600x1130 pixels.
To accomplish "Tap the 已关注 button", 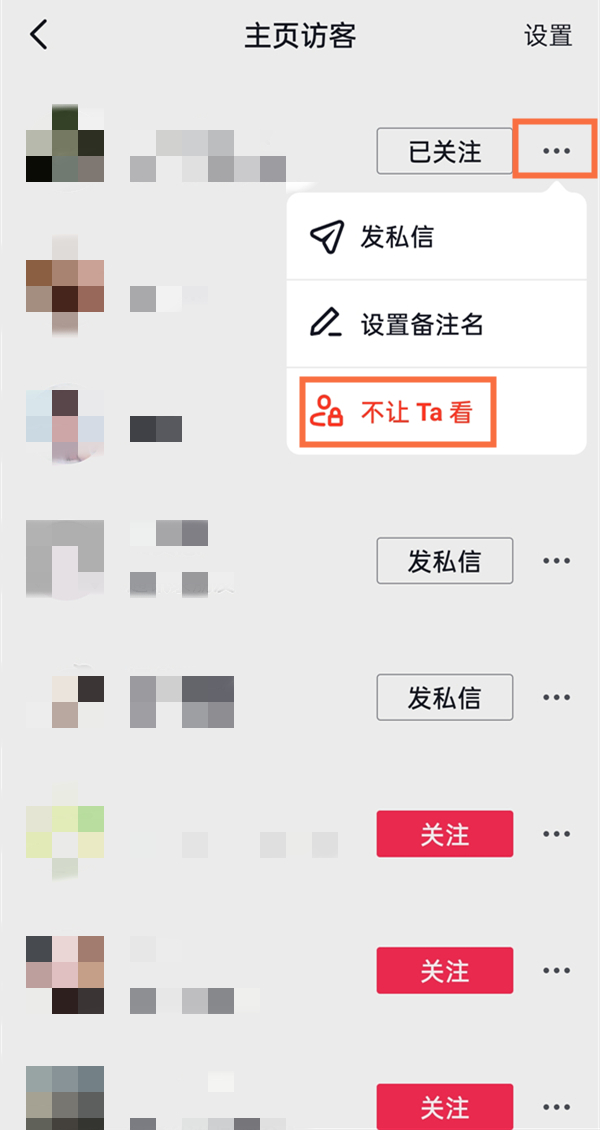I will coord(444,152).
